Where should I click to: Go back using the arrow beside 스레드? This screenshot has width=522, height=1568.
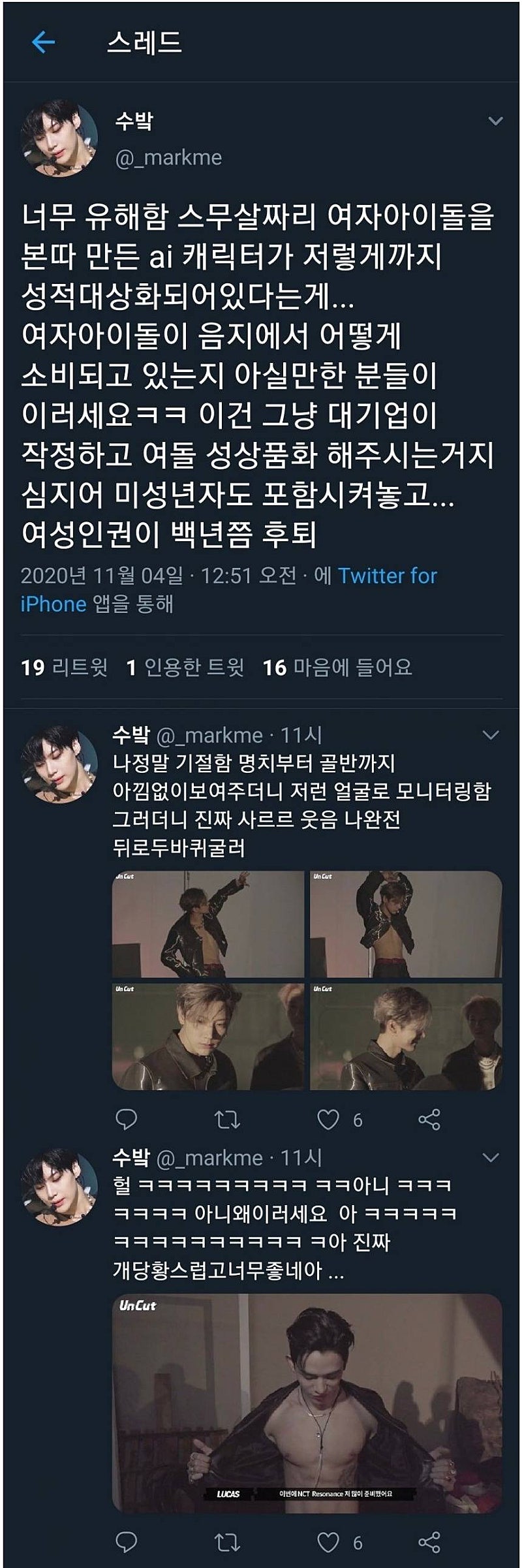pyautogui.click(x=44, y=43)
